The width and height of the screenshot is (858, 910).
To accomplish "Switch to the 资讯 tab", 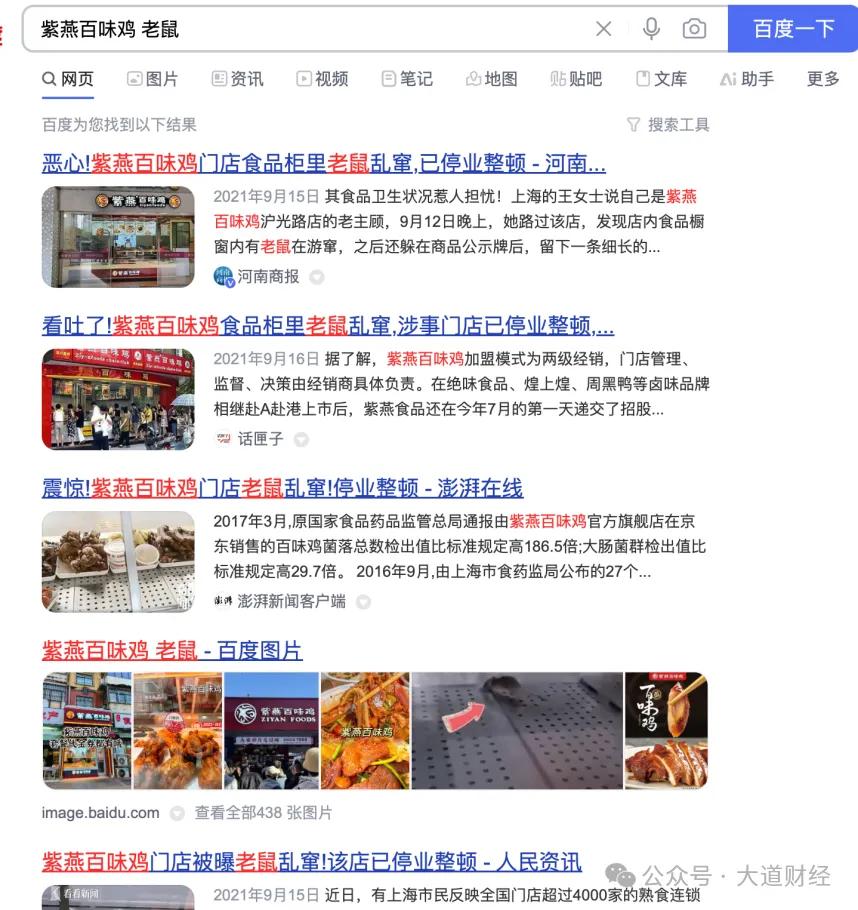I will coord(237,79).
